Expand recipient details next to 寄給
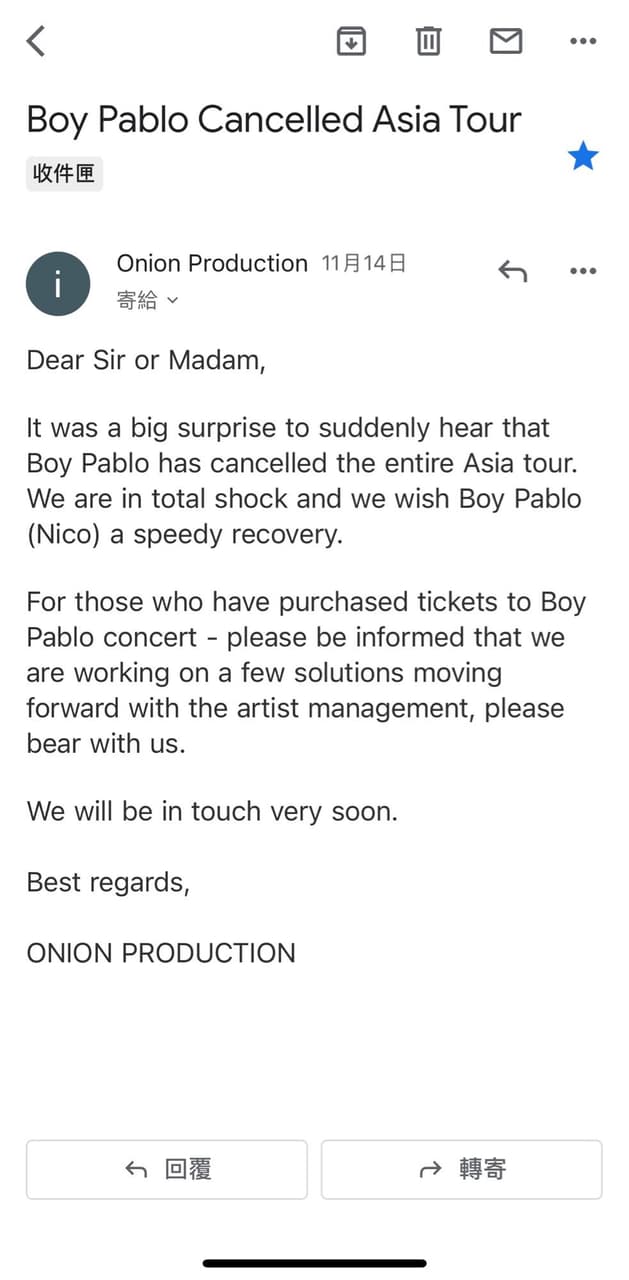This screenshot has height=1280, width=629. coord(172,300)
